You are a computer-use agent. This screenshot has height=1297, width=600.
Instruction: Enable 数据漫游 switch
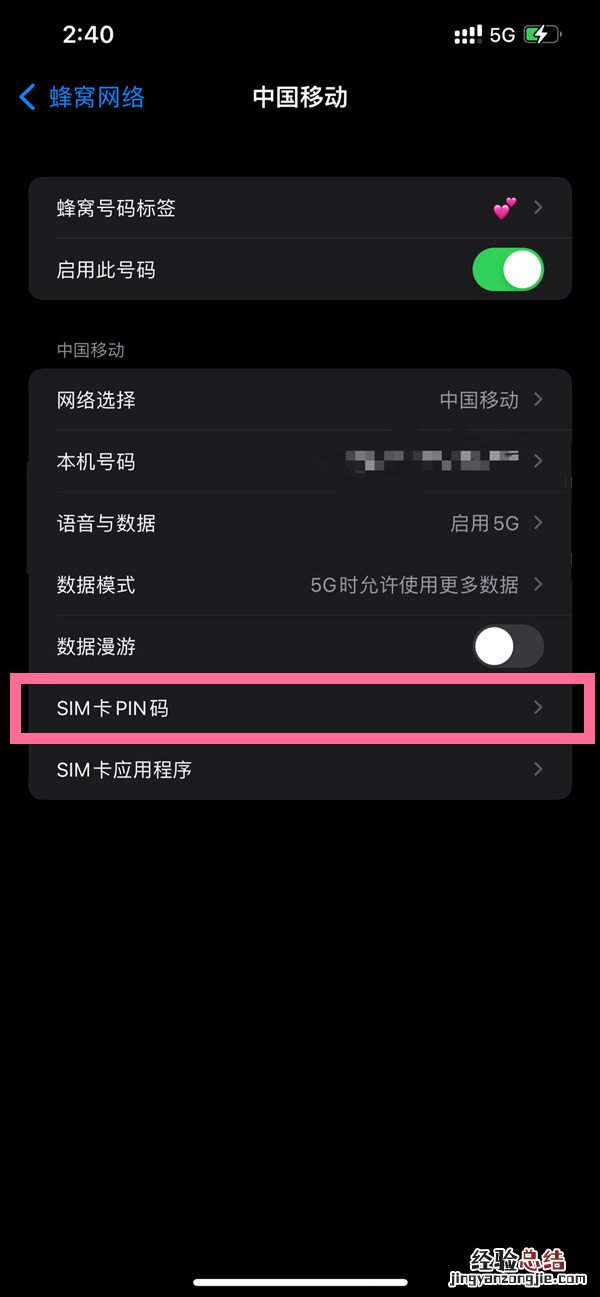point(507,647)
